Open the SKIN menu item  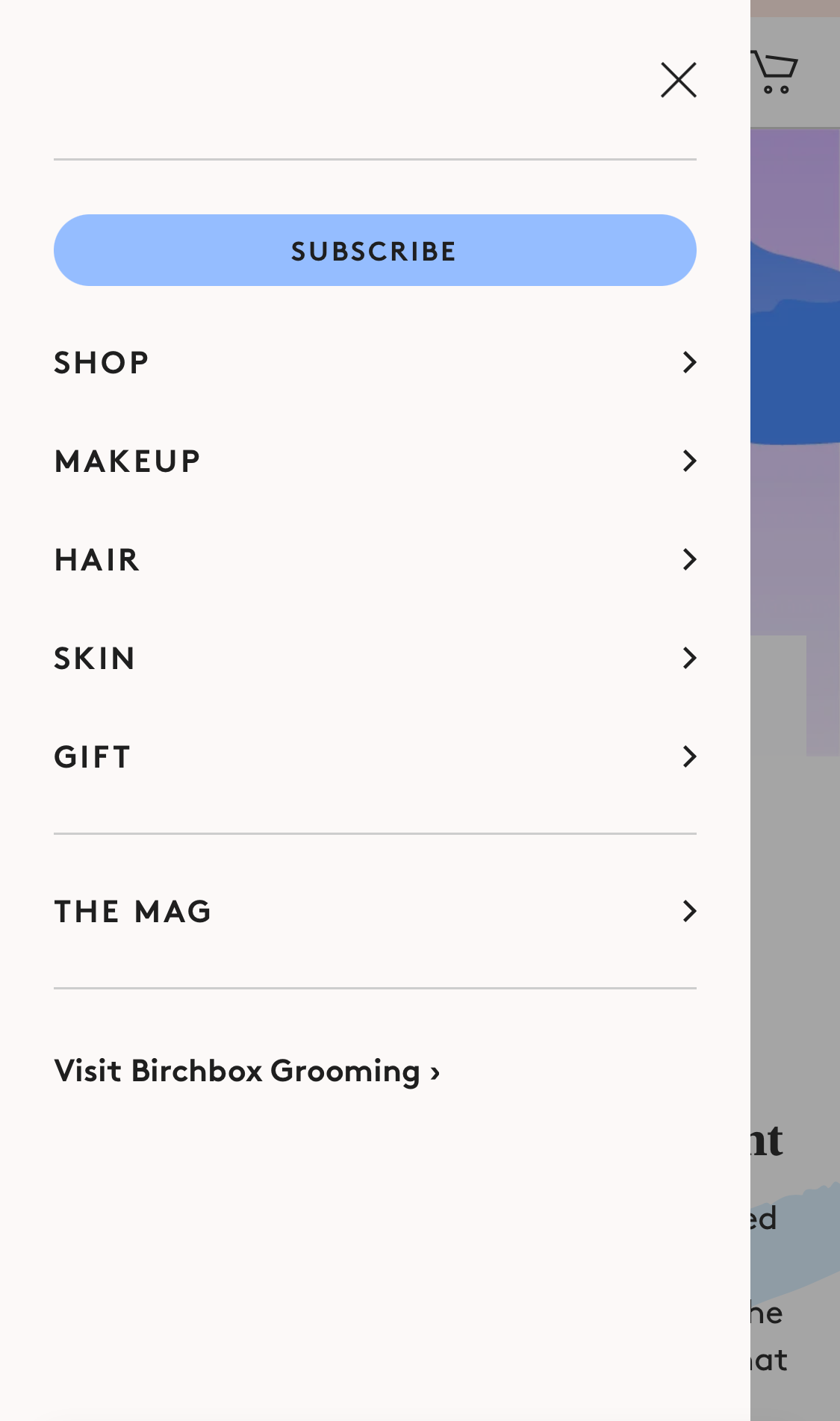[x=95, y=658]
